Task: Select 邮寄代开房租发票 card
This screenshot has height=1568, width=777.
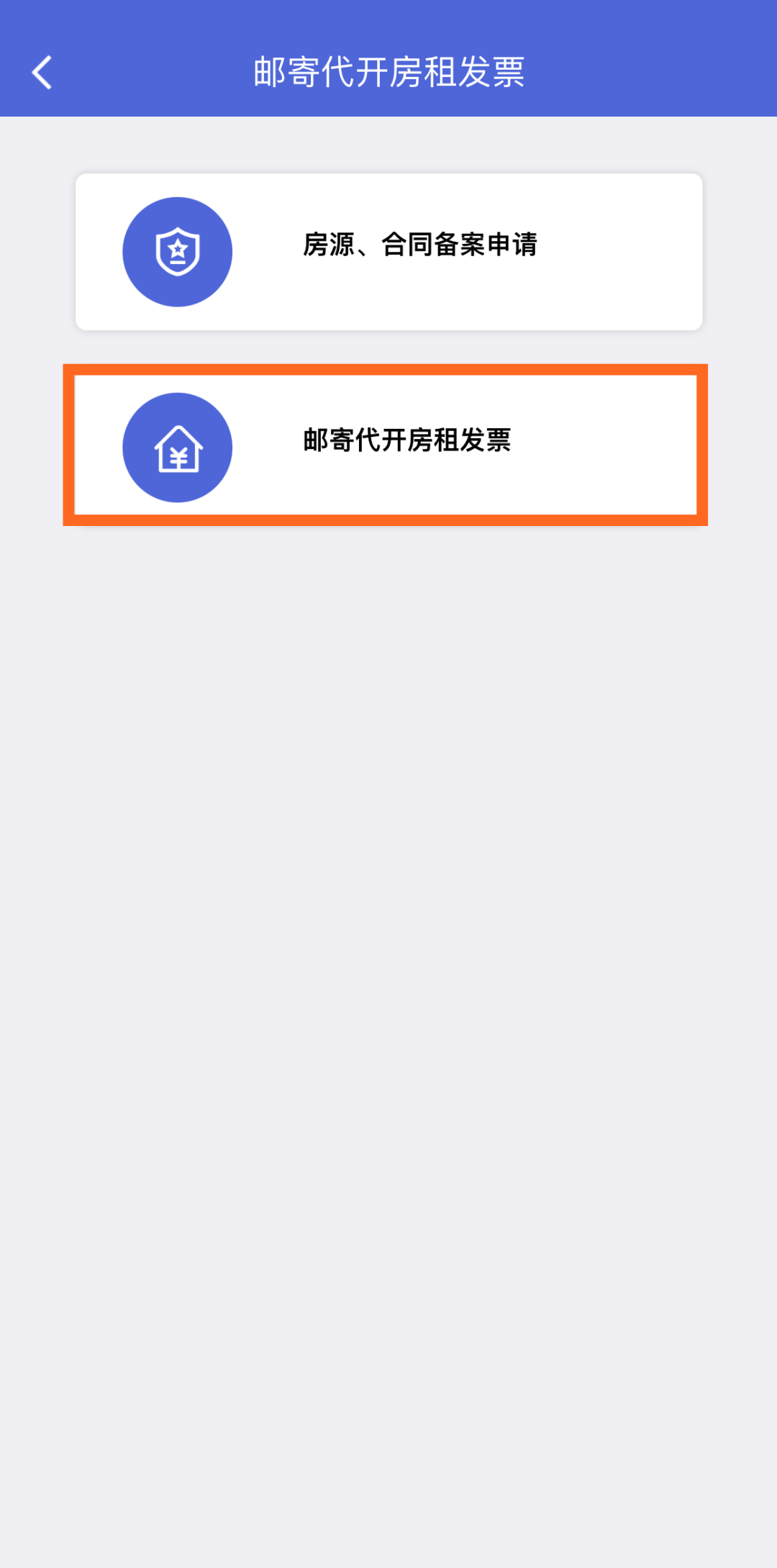Action: click(386, 445)
